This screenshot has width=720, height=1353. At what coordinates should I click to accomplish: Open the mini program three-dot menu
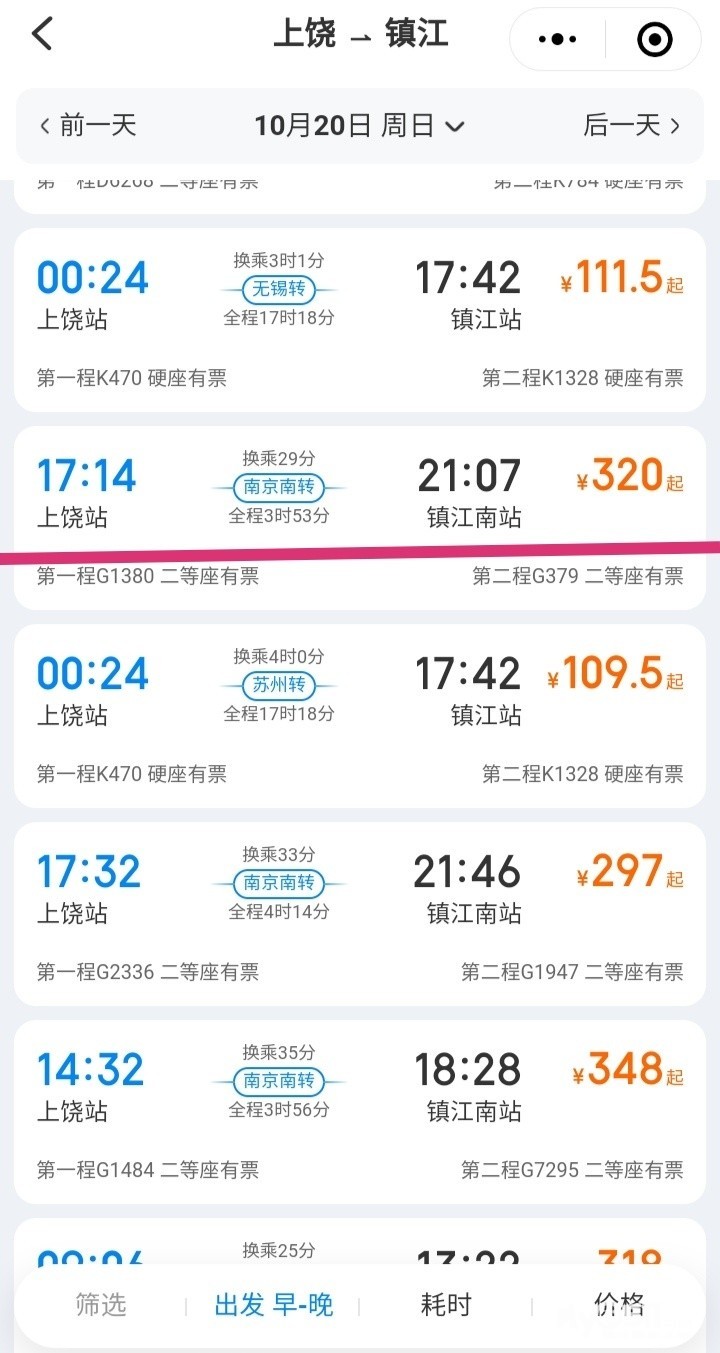[558, 40]
